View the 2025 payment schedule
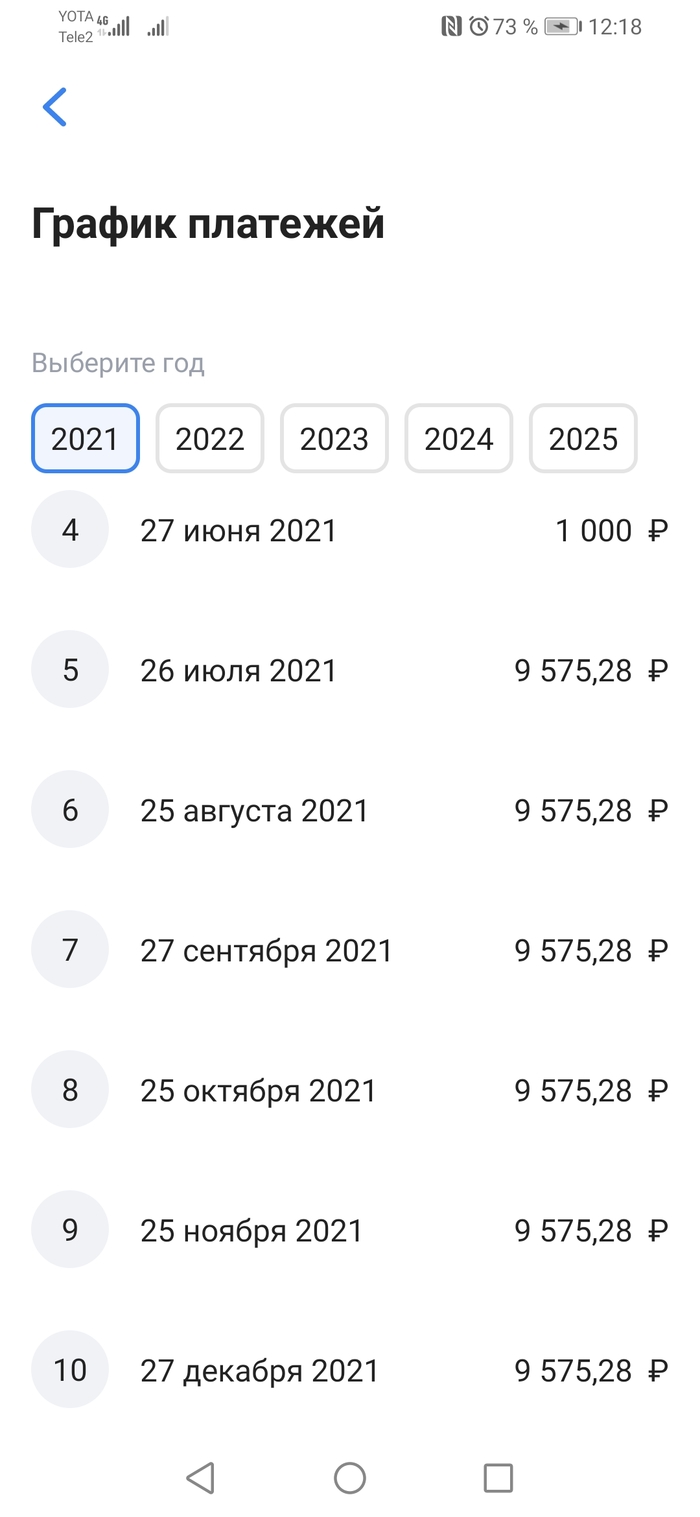 (583, 438)
